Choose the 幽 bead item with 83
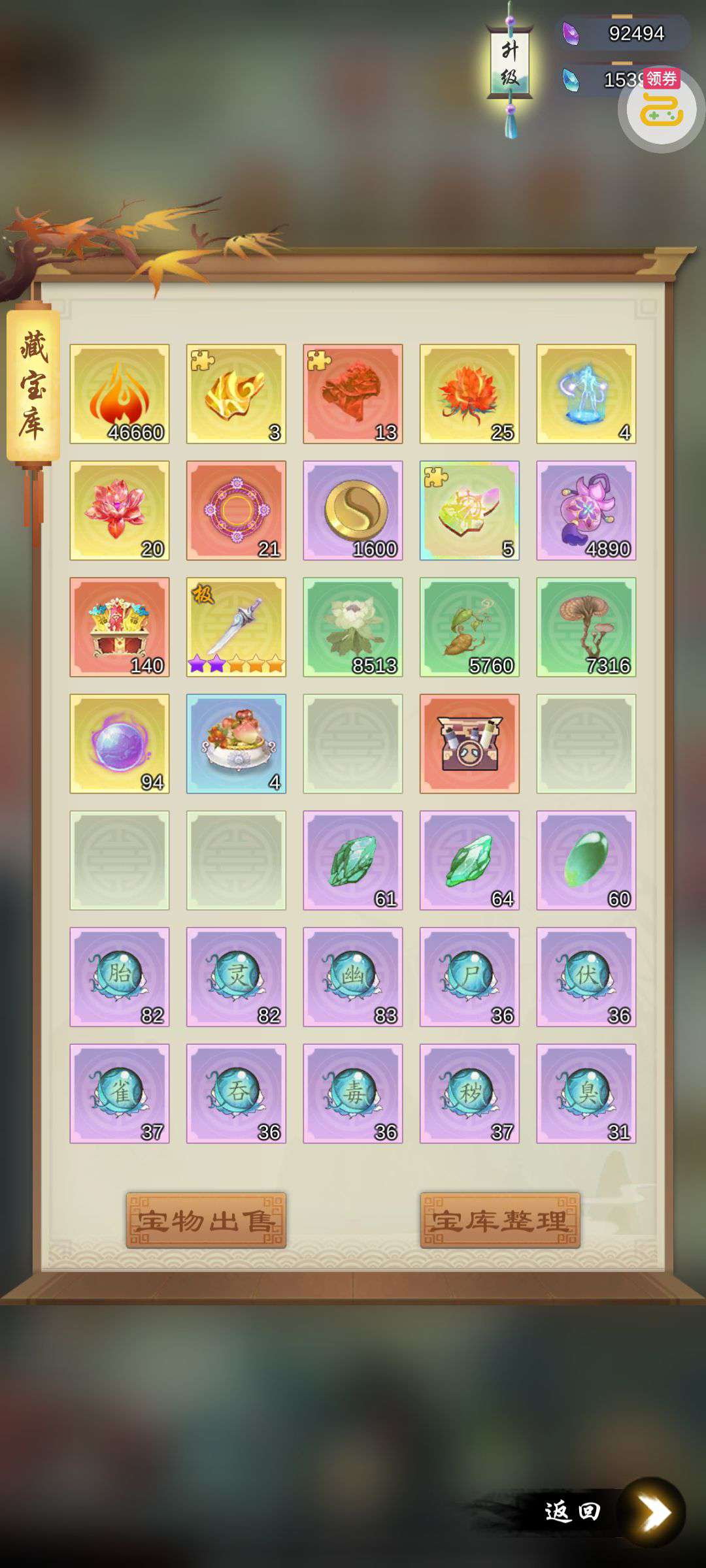This screenshot has width=706, height=1568. [353, 977]
